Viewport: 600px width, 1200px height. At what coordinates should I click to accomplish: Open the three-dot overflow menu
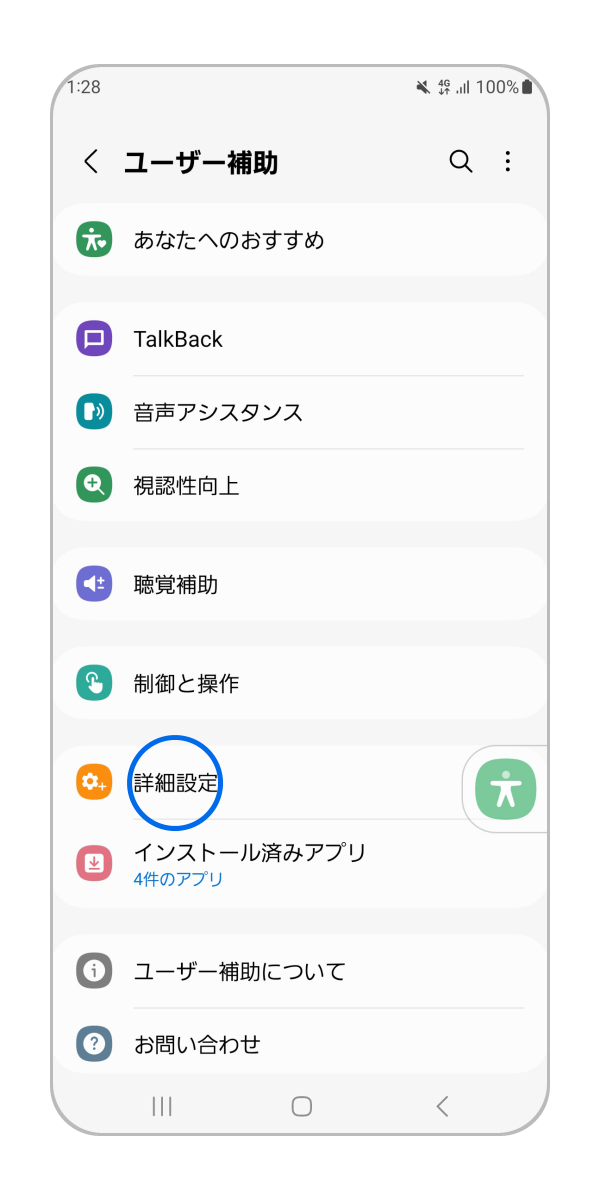508,162
